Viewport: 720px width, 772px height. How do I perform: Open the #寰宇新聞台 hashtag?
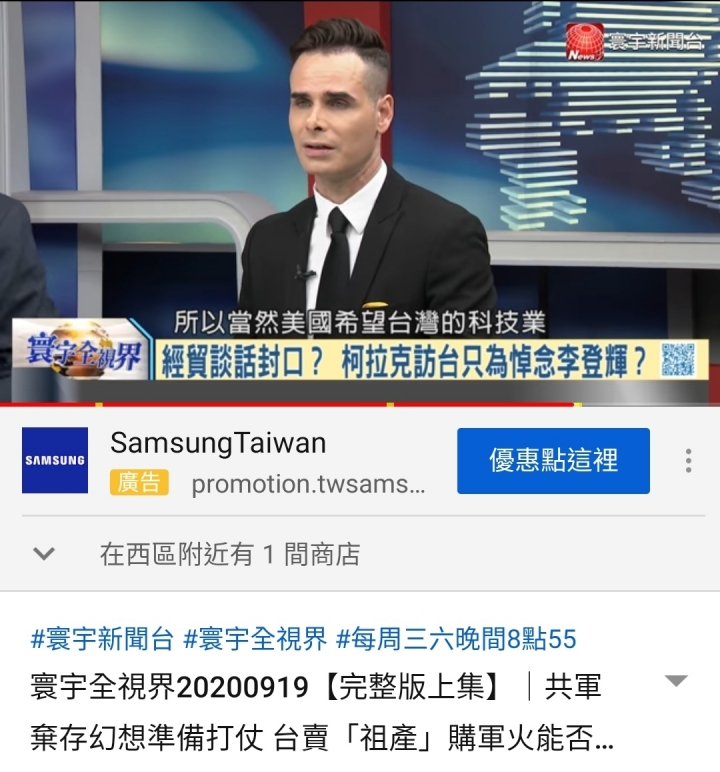pyautogui.click(x=102, y=639)
